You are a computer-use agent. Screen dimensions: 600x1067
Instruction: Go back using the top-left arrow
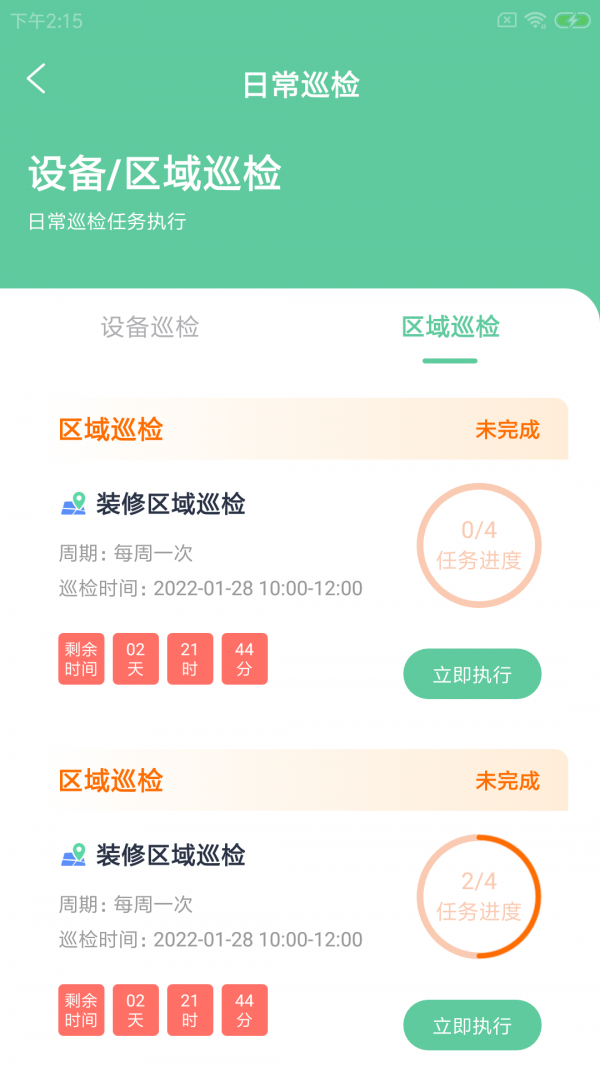click(x=37, y=79)
